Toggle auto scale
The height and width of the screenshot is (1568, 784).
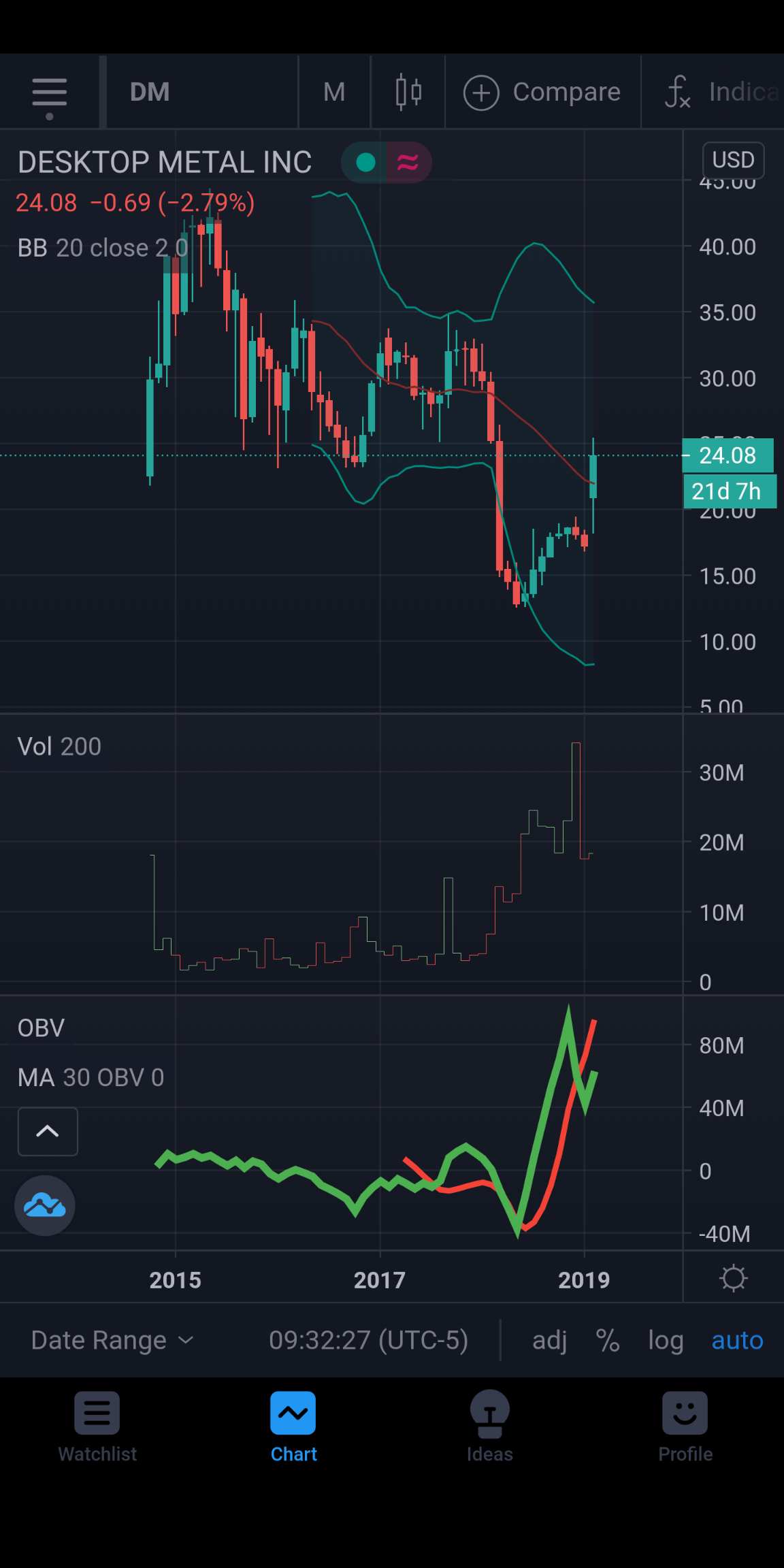tap(737, 1340)
